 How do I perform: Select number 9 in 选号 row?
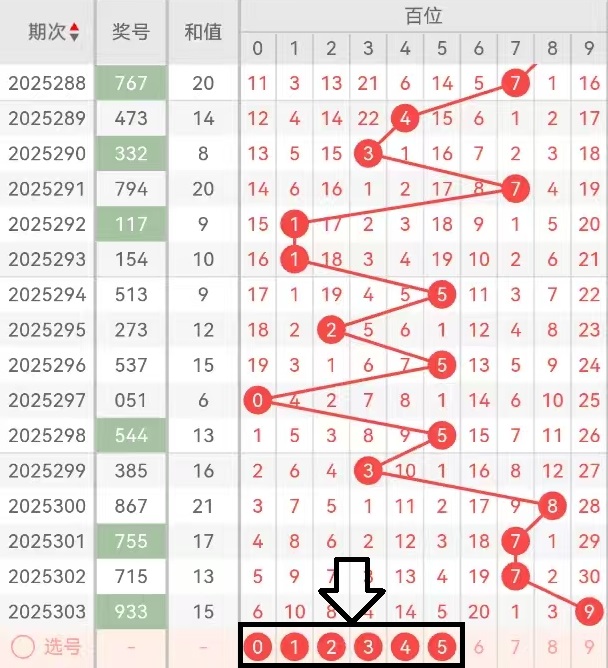coord(589,648)
